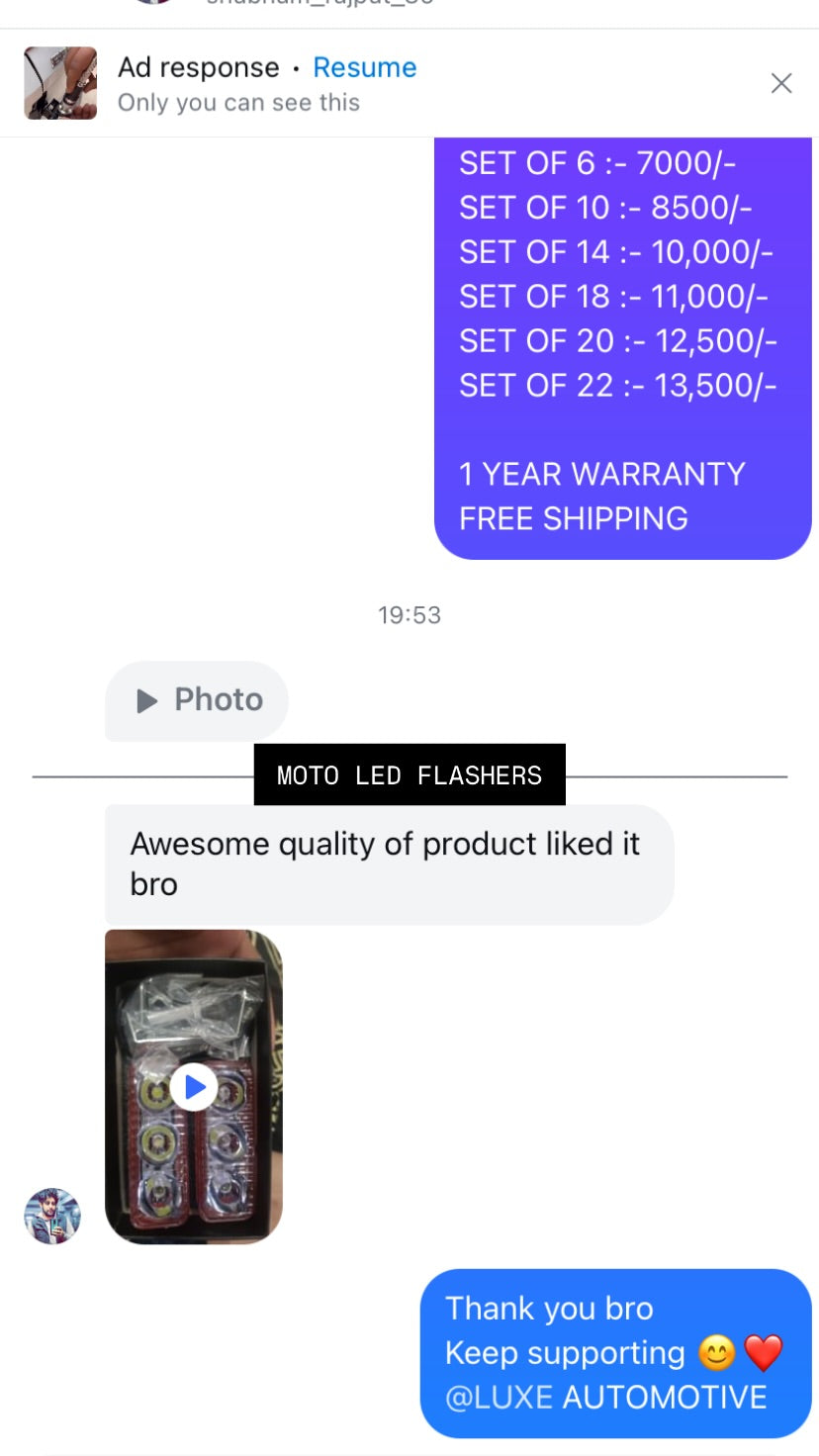The height and width of the screenshot is (1456, 819).
Task: Play the video of the LED lights
Action: (194, 1087)
